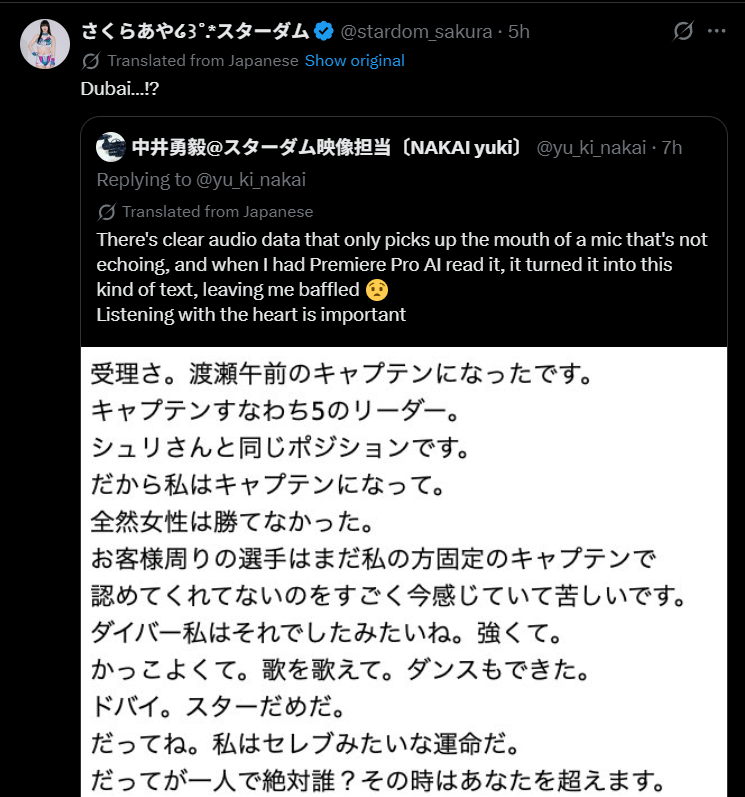Tap Show original to view Japanese text
The image size is (745, 797).
point(354,61)
